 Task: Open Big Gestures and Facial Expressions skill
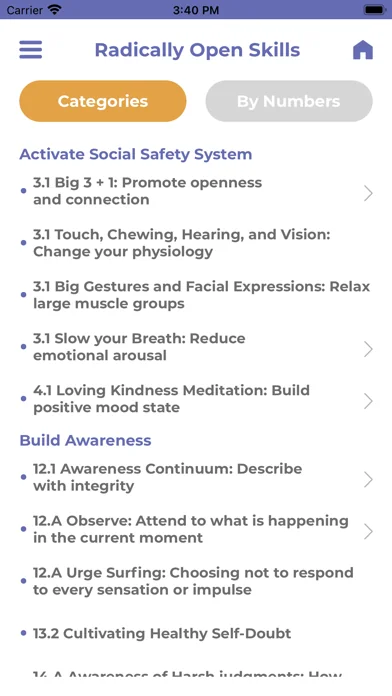pos(196,295)
